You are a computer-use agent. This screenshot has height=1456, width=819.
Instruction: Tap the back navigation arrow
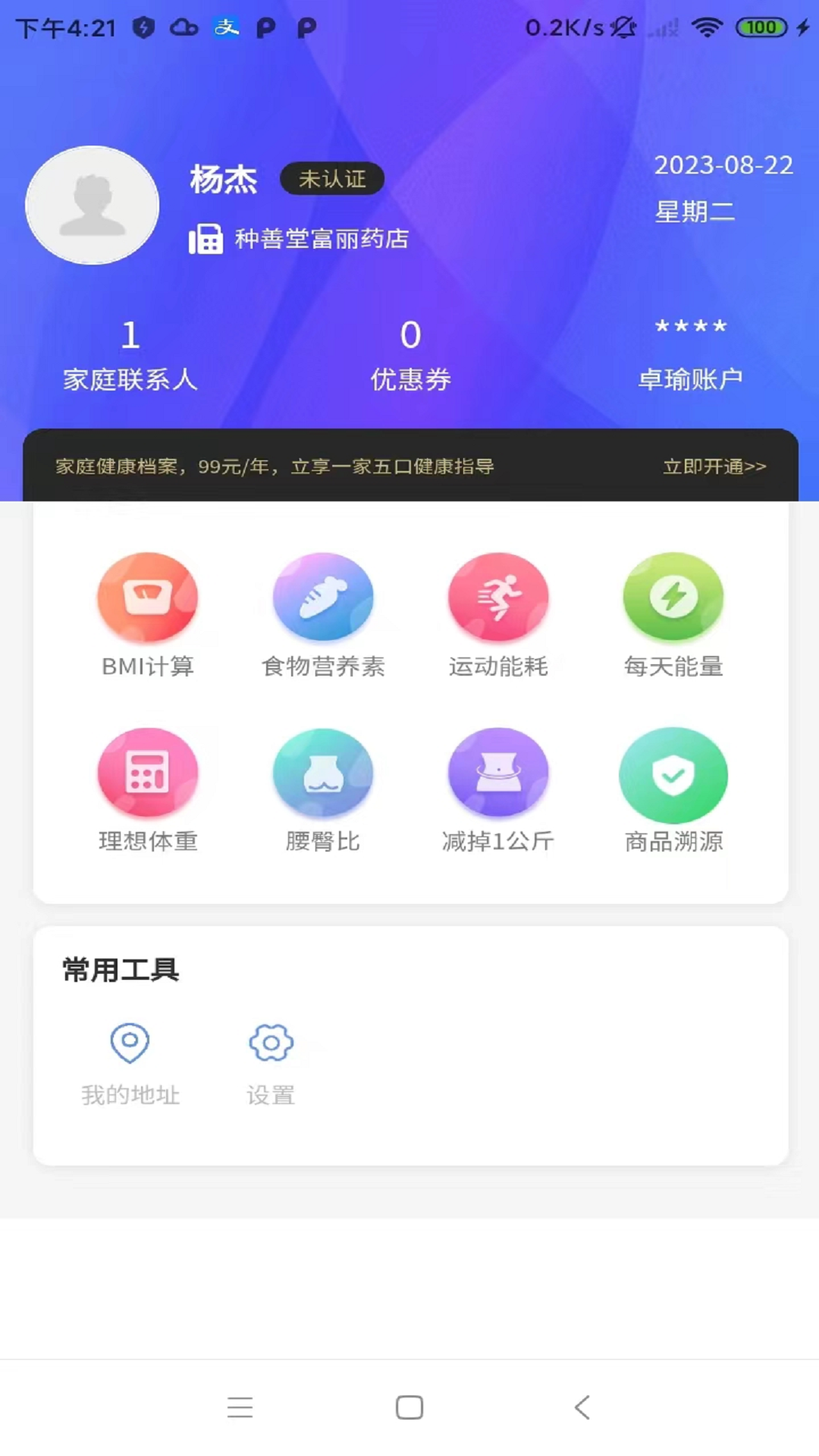point(582,1407)
